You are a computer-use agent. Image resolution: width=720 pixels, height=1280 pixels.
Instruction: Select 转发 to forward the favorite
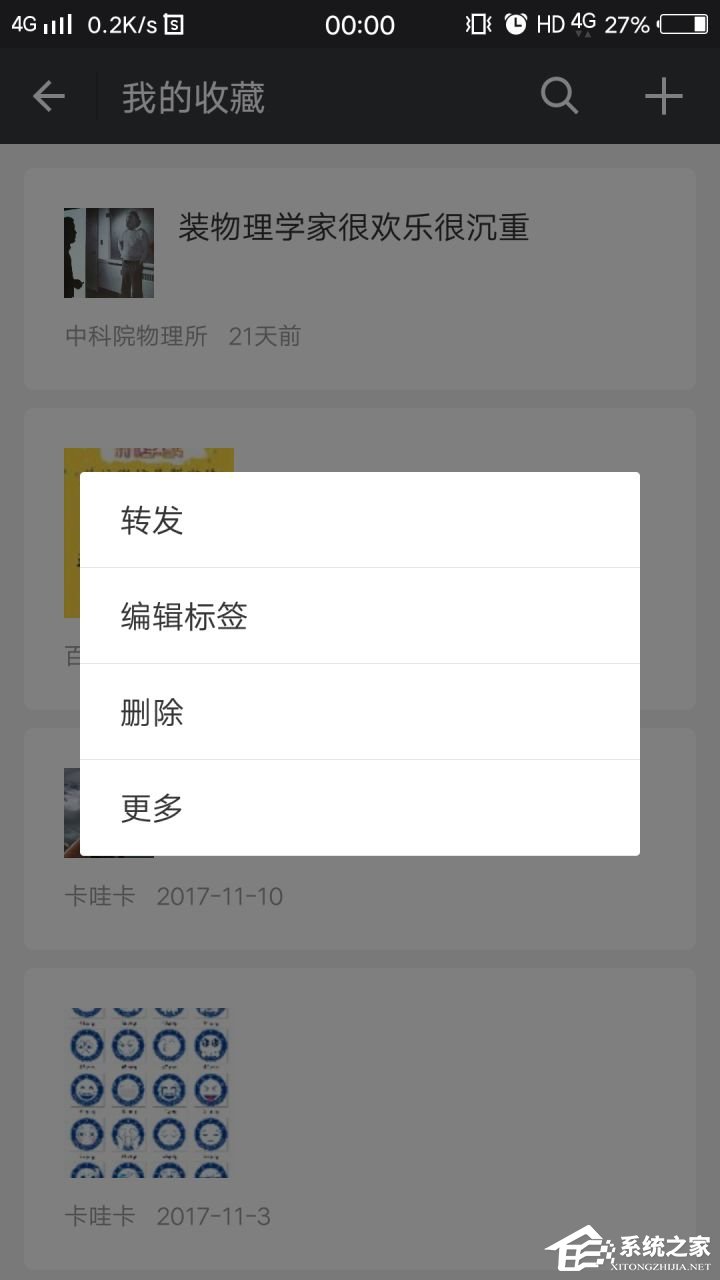coord(151,520)
